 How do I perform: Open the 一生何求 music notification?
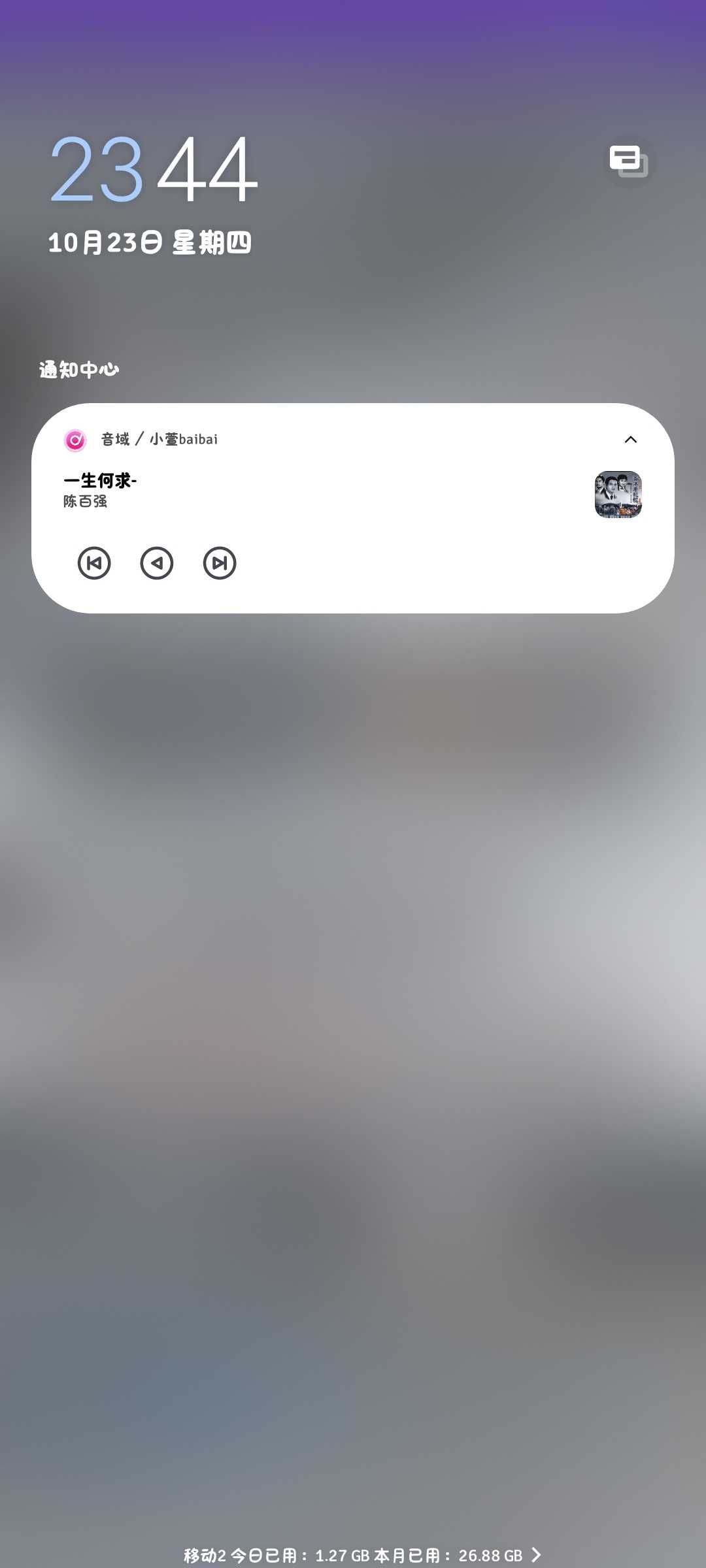tap(327, 490)
